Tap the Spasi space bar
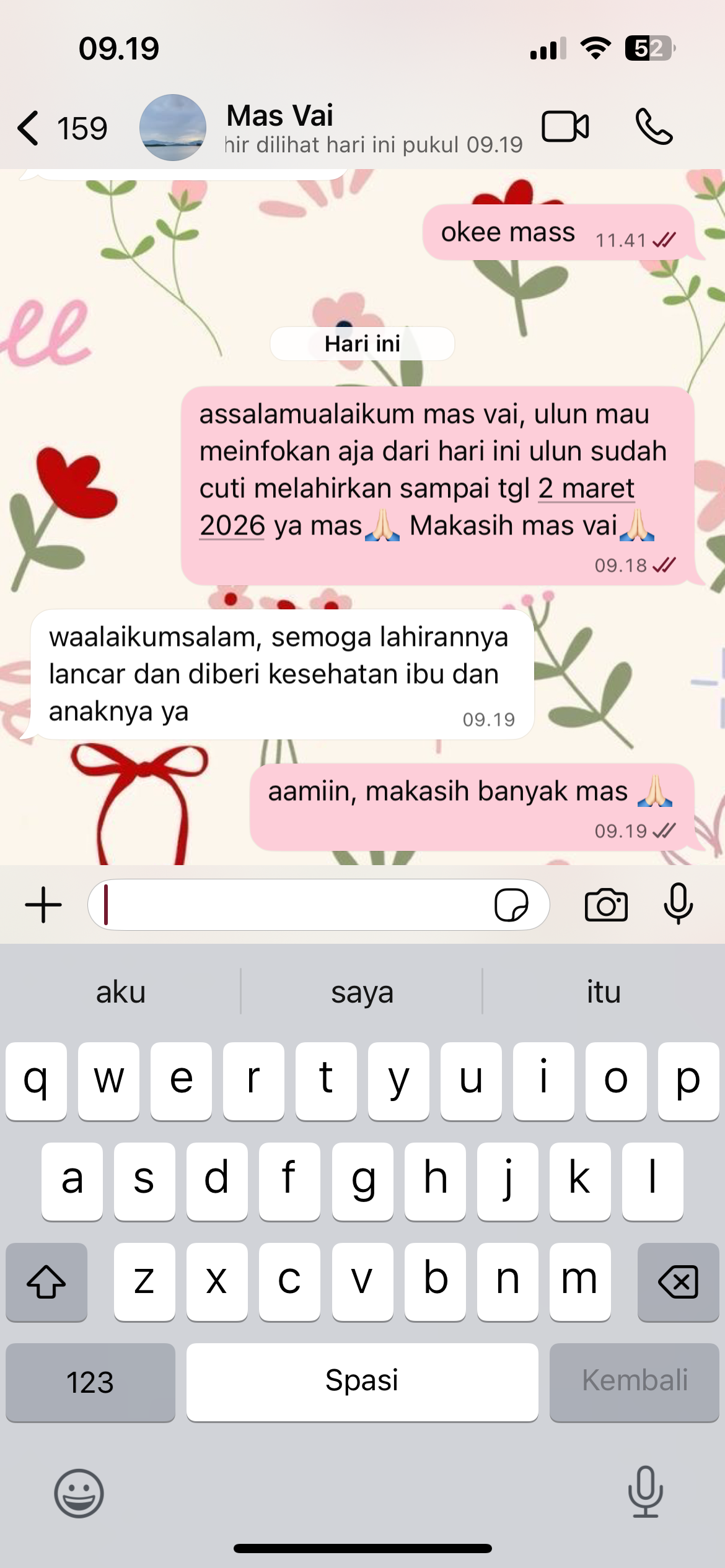The height and width of the screenshot is (1568, 725). coord(362,1382)
